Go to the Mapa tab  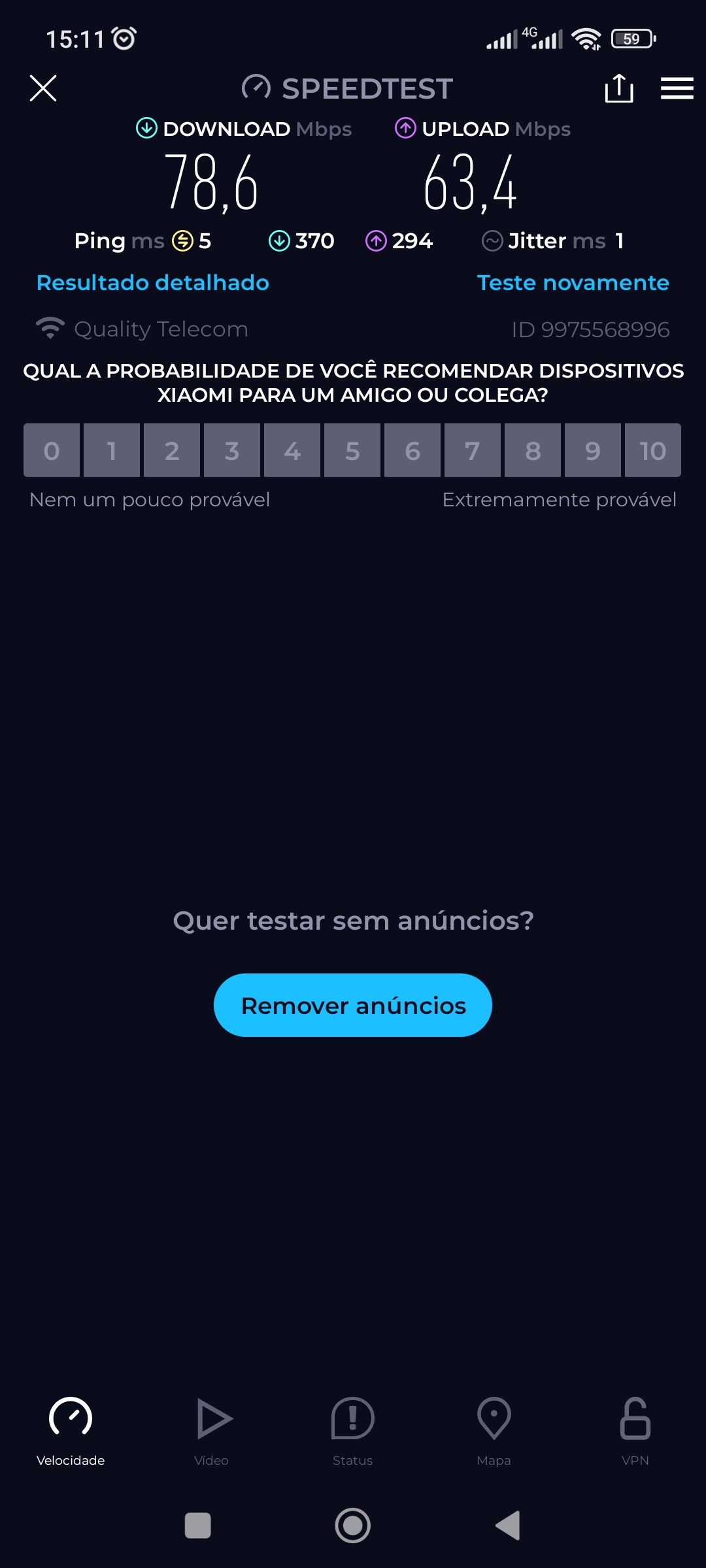pyautogui.click(x=494, y=1431)
